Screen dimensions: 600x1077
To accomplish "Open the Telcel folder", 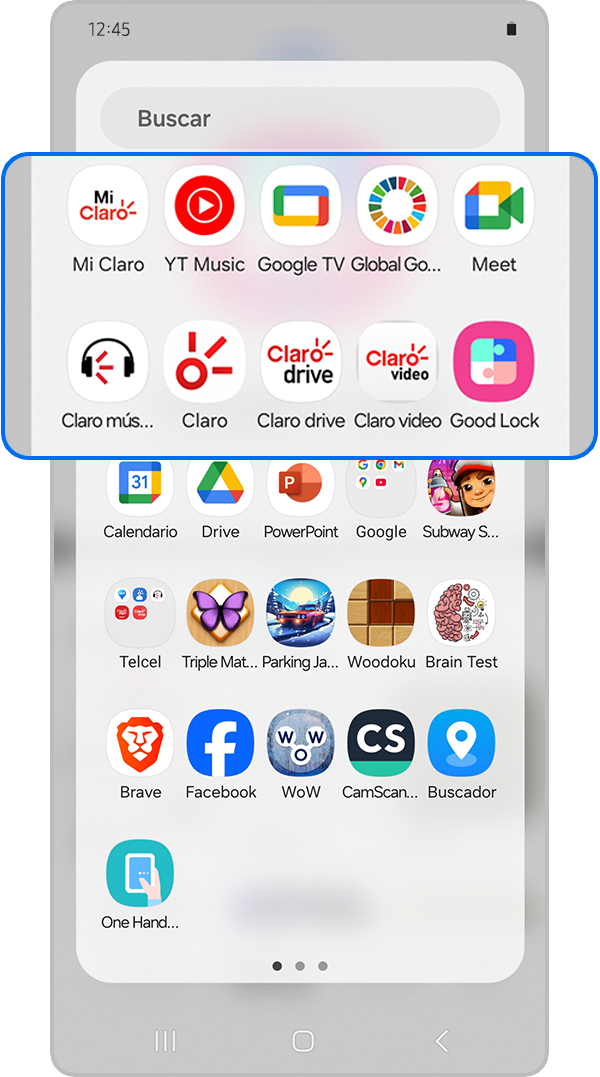I will click(140, 613).
